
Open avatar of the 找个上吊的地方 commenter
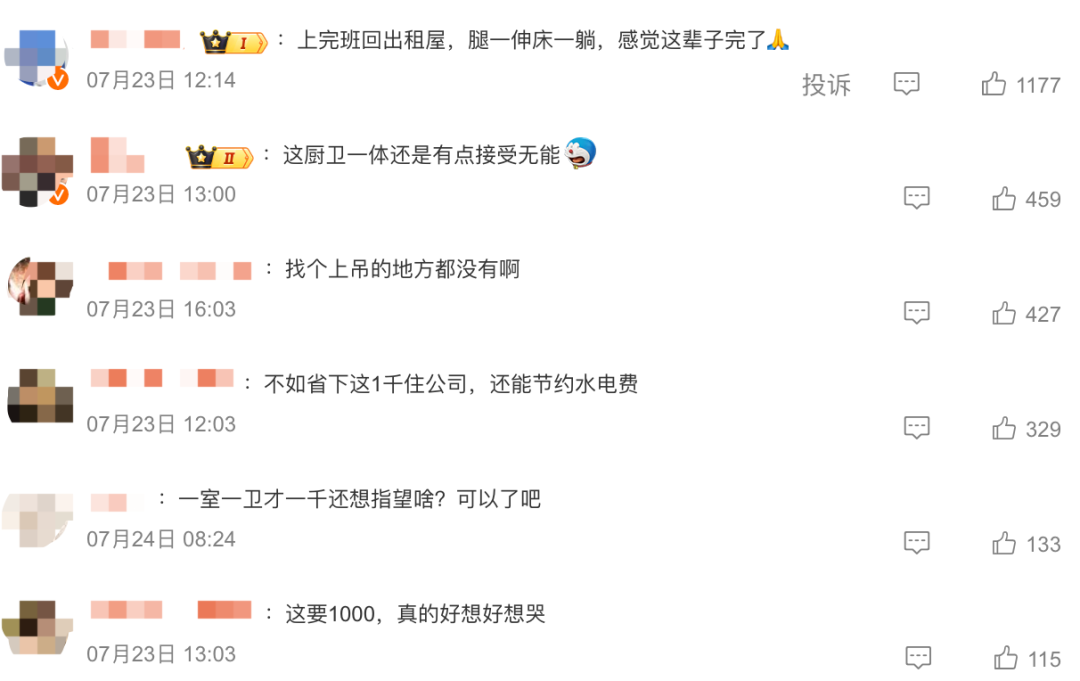pos(40,288)
